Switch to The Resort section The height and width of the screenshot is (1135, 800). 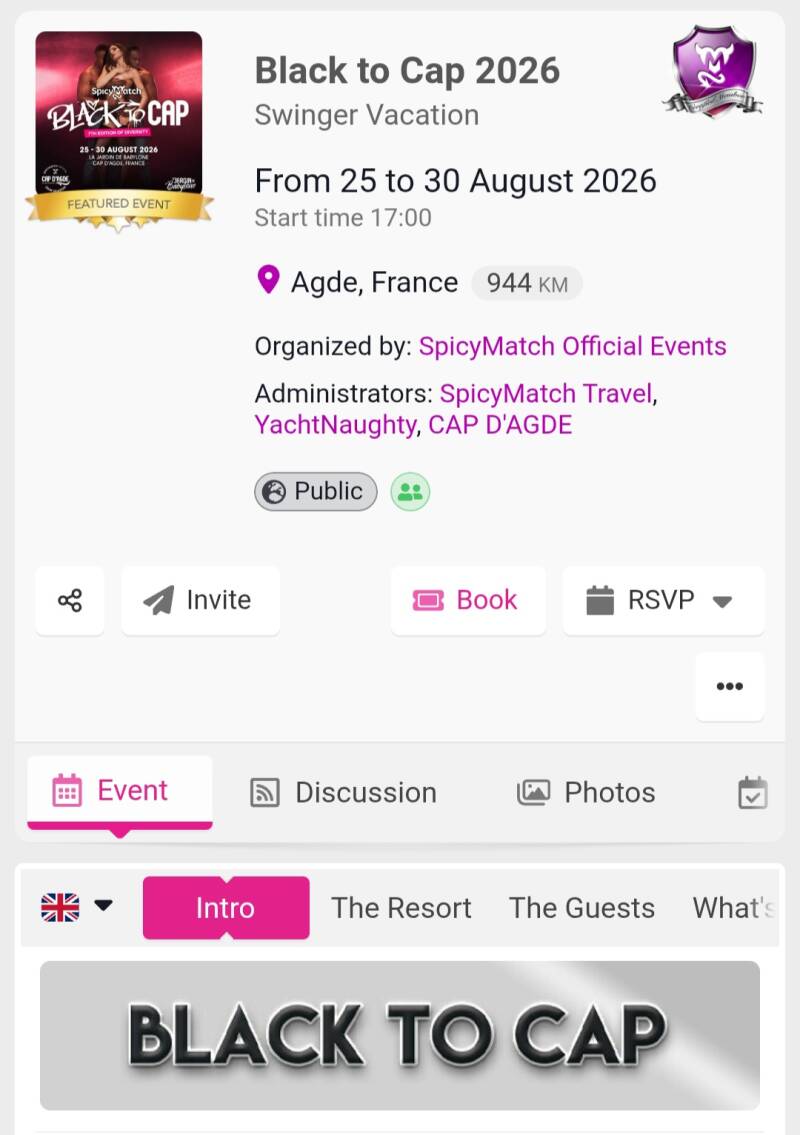click(x=401, y=908)
